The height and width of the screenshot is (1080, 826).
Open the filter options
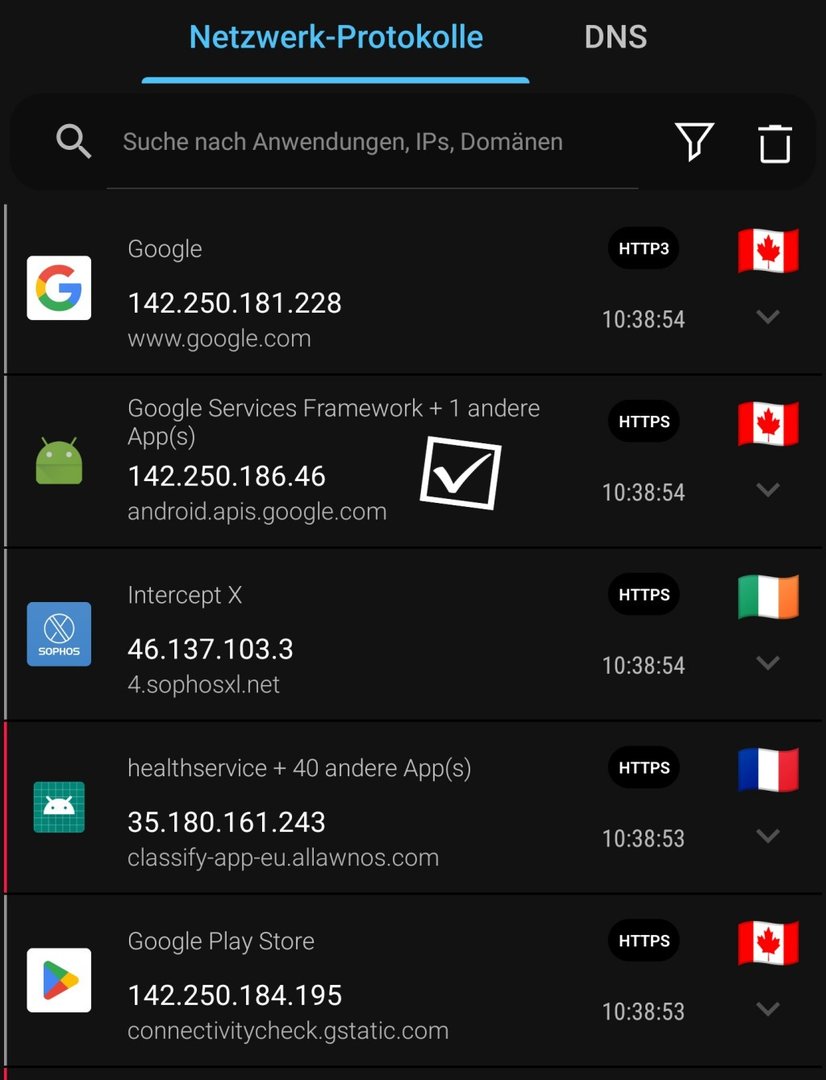[694, 142]
